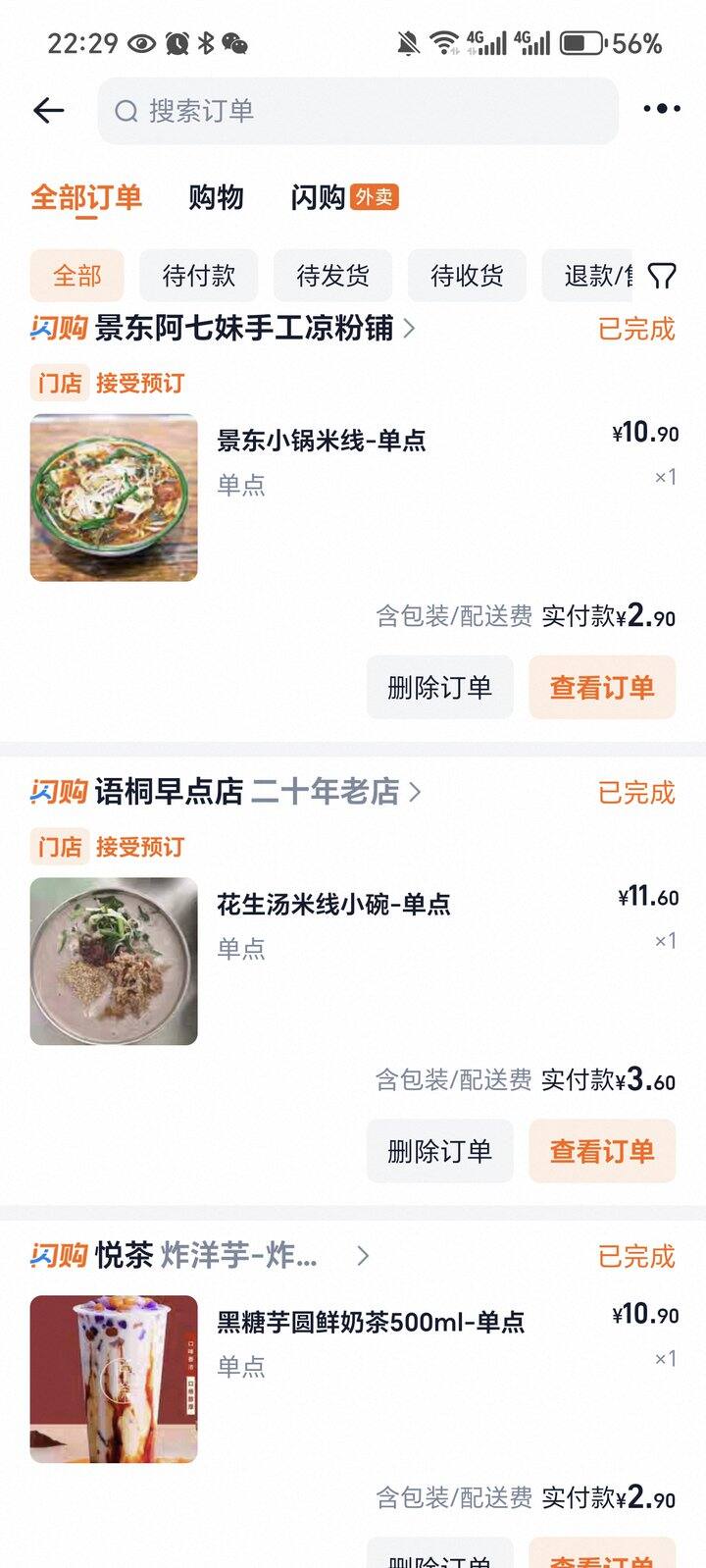Open the 黑糖芋圆鲜奶茶500ml product thumbnail
This screenshot has height=1568, width=706.
114,1379
